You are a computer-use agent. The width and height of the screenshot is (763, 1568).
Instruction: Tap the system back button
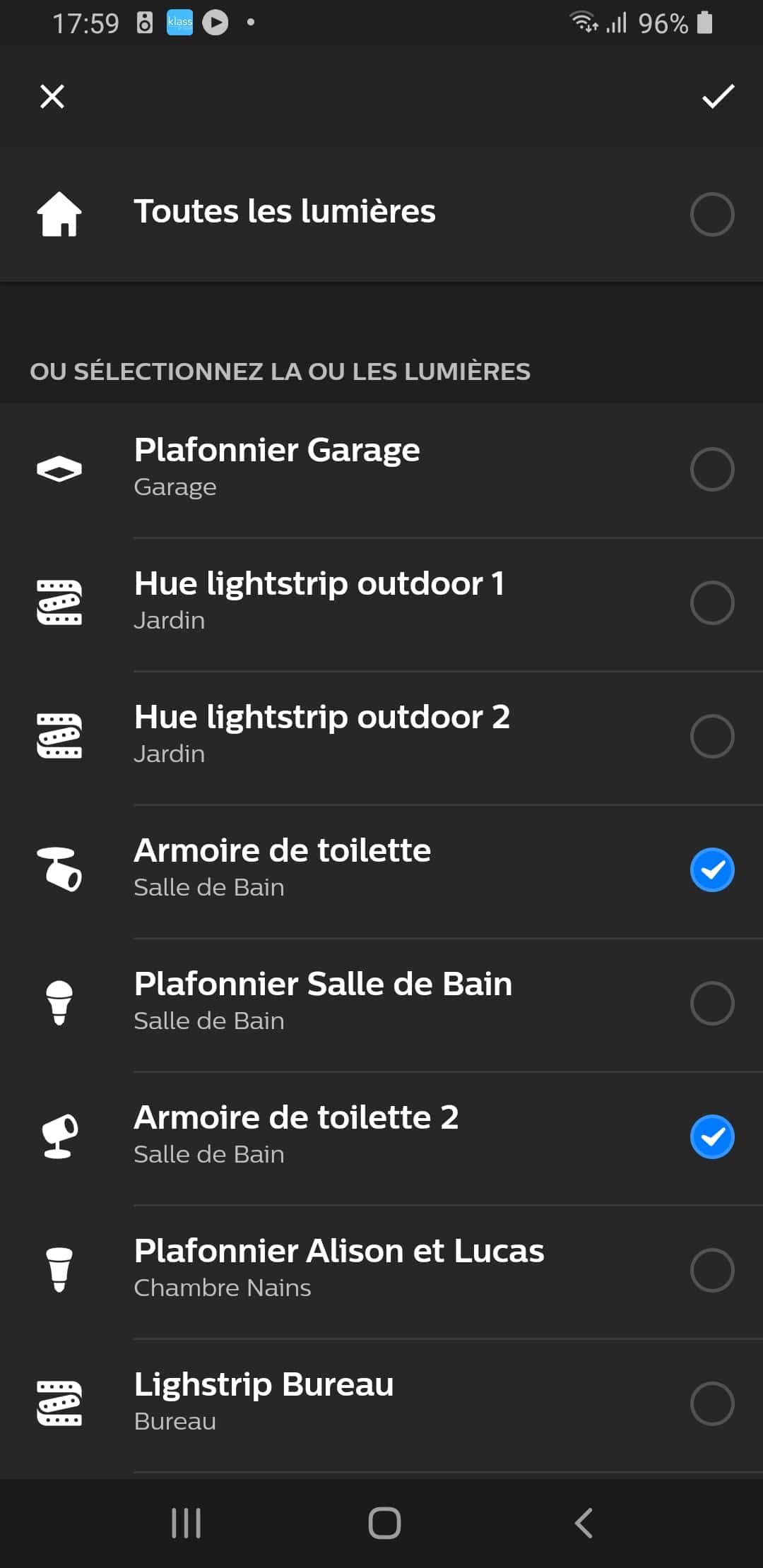pos(584,1523)
